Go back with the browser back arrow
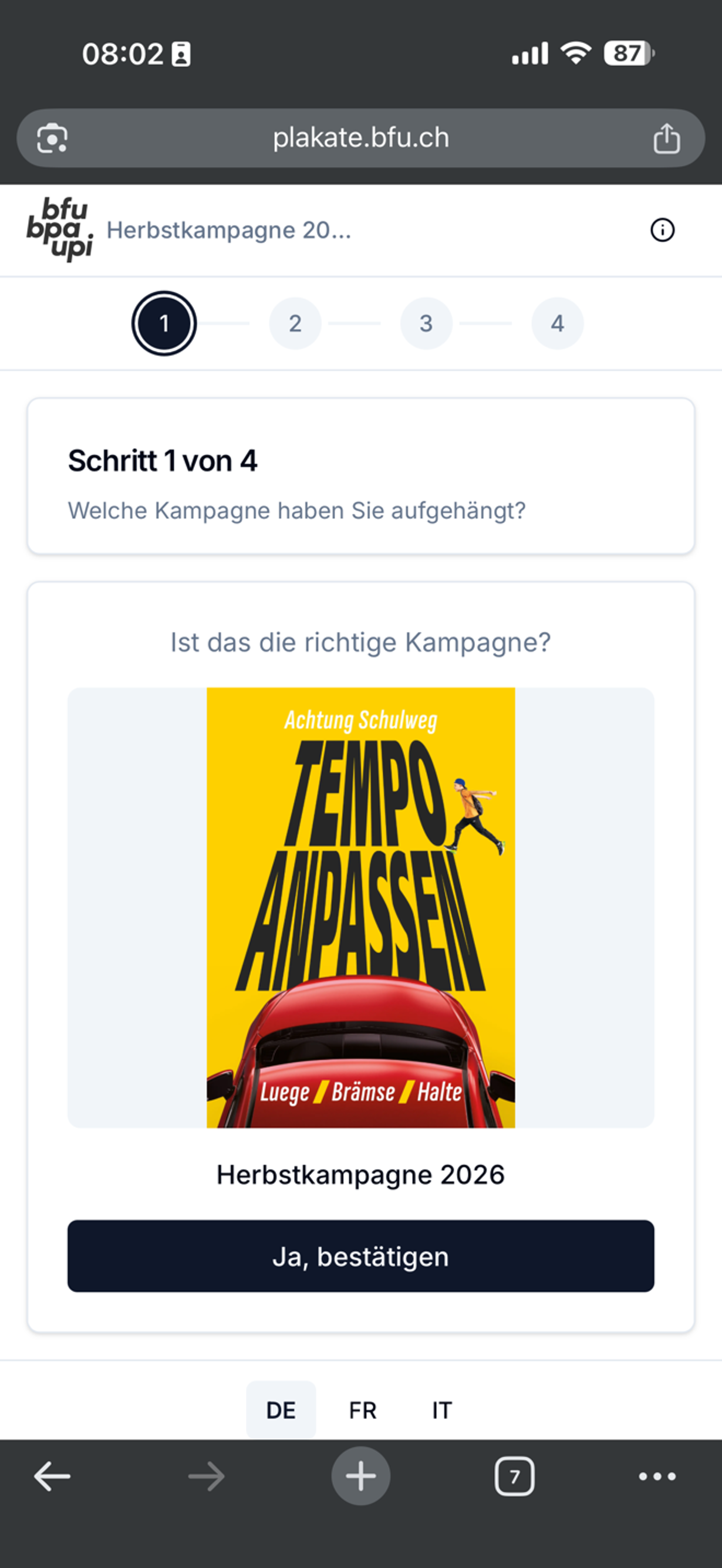The height and width of the screenshot is (1568, 722). pos(52,1476)
